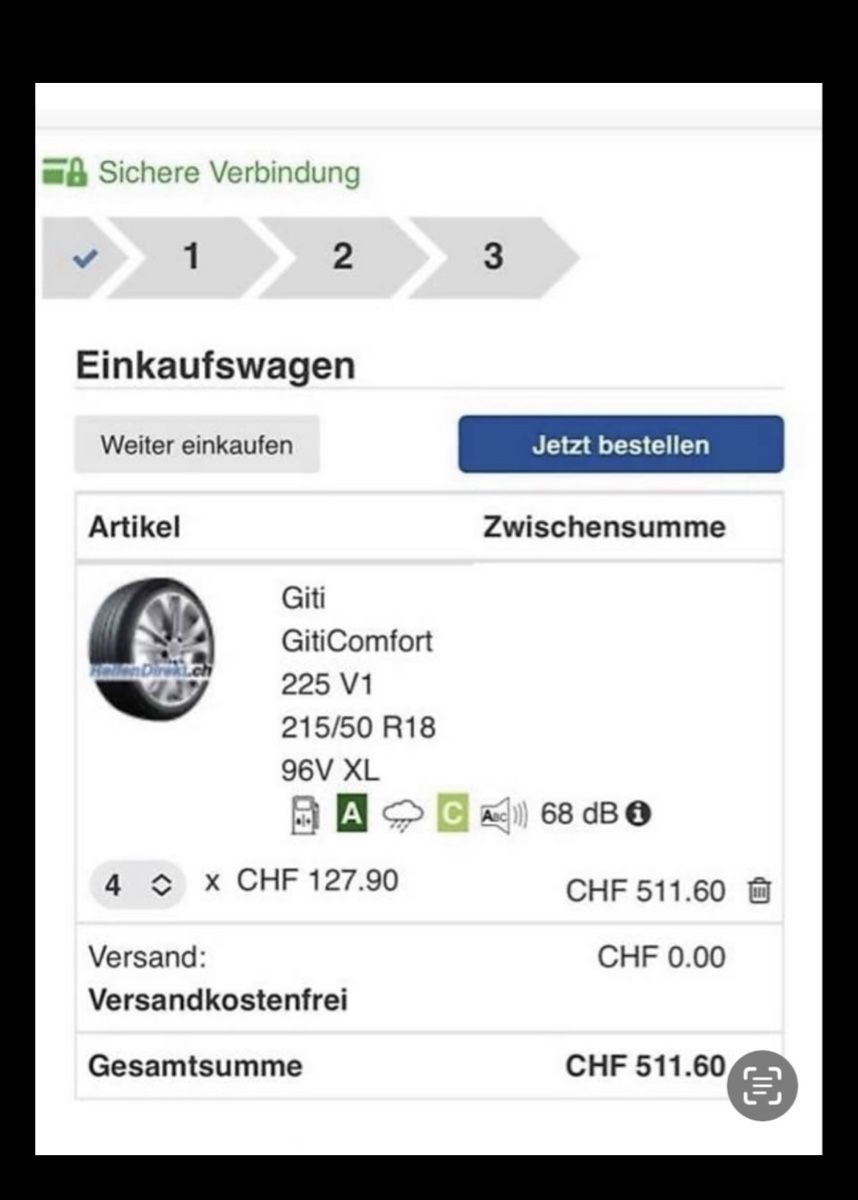Go to checkout step 1
858x1200 pixels.
pyautogui.click(x=191, y=257)
